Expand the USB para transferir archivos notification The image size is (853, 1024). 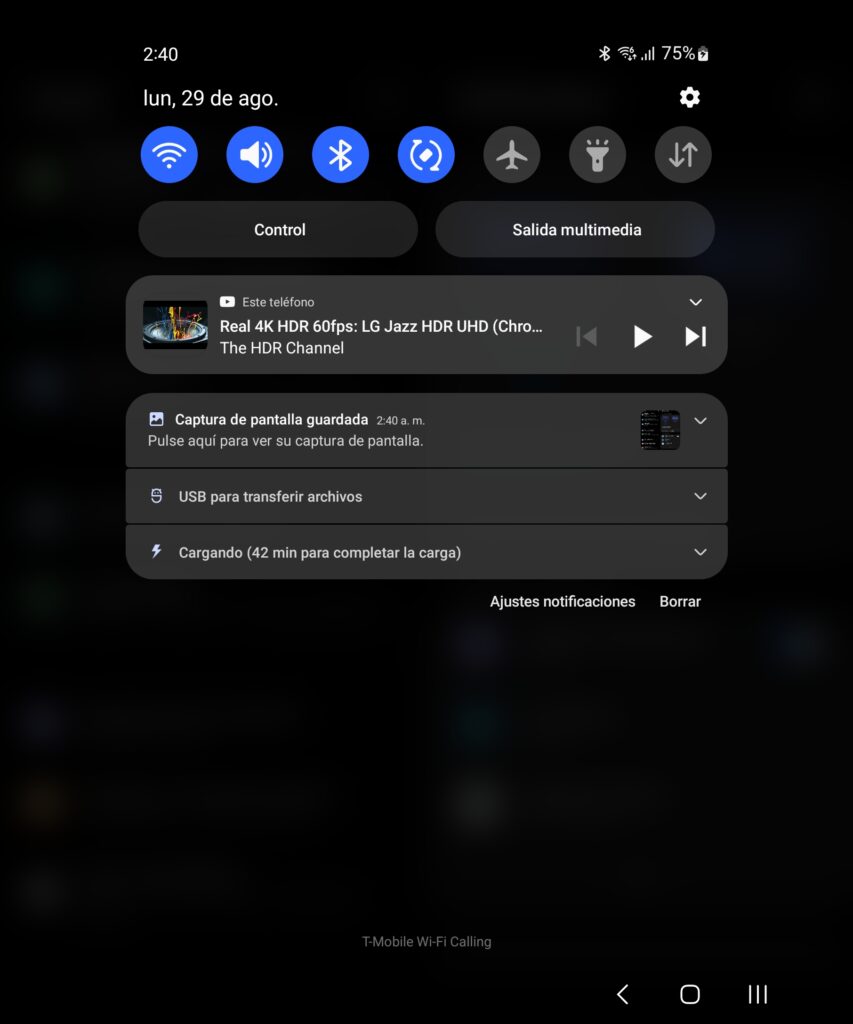(700, 496)
